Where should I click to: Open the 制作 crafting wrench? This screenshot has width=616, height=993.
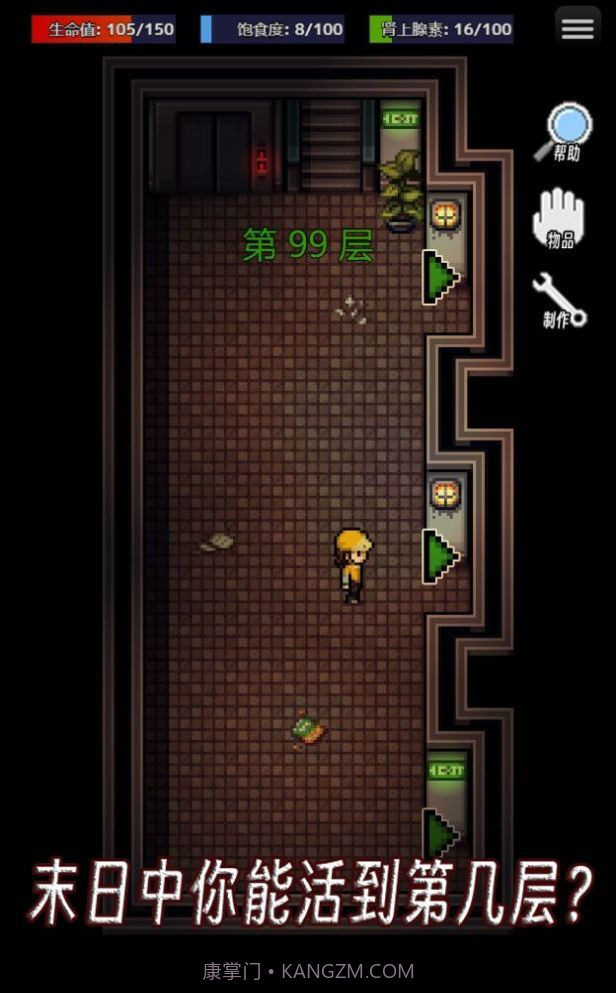tap(559, 300)
